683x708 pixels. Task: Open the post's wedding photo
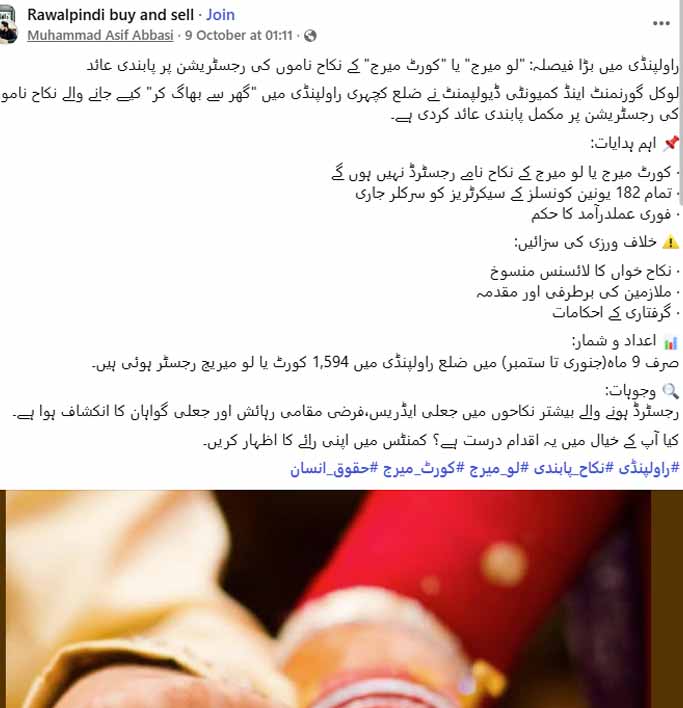340,598
